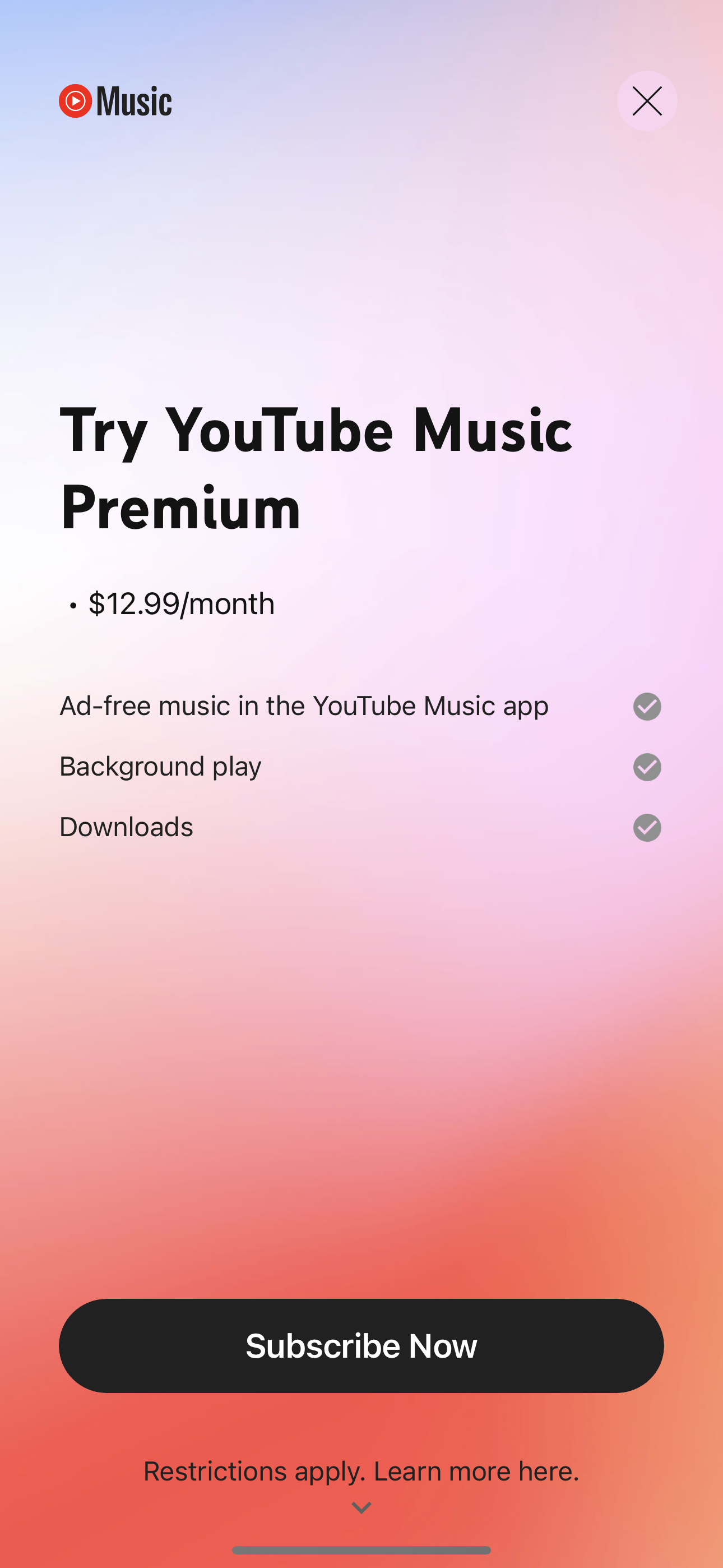Click the Background play checkmark icon
723x1568 pixels.
click(x=646, y=767)
